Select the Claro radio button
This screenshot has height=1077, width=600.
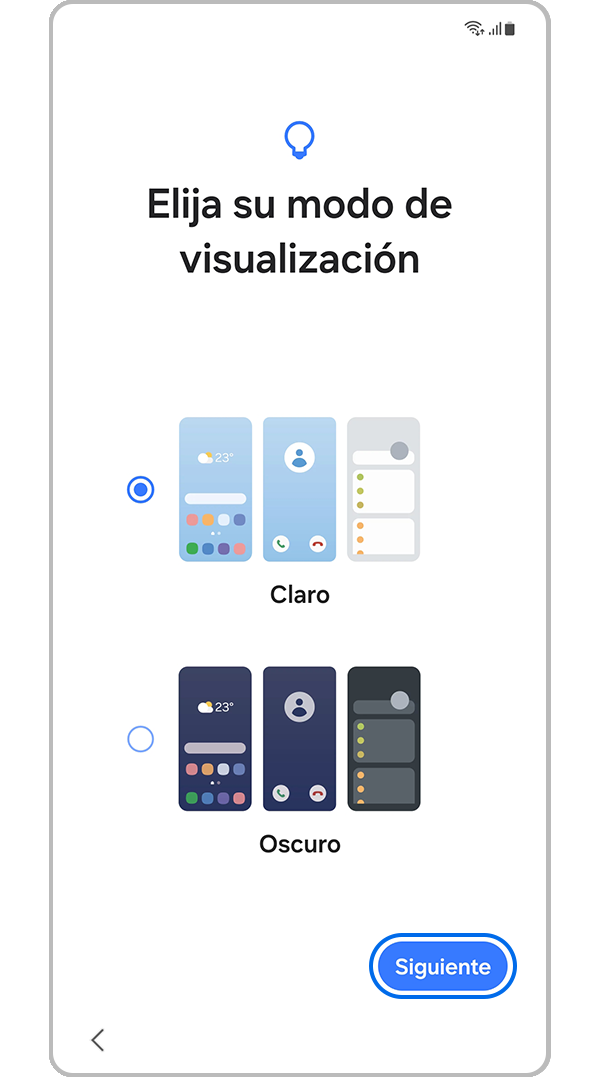coord(141,490)
